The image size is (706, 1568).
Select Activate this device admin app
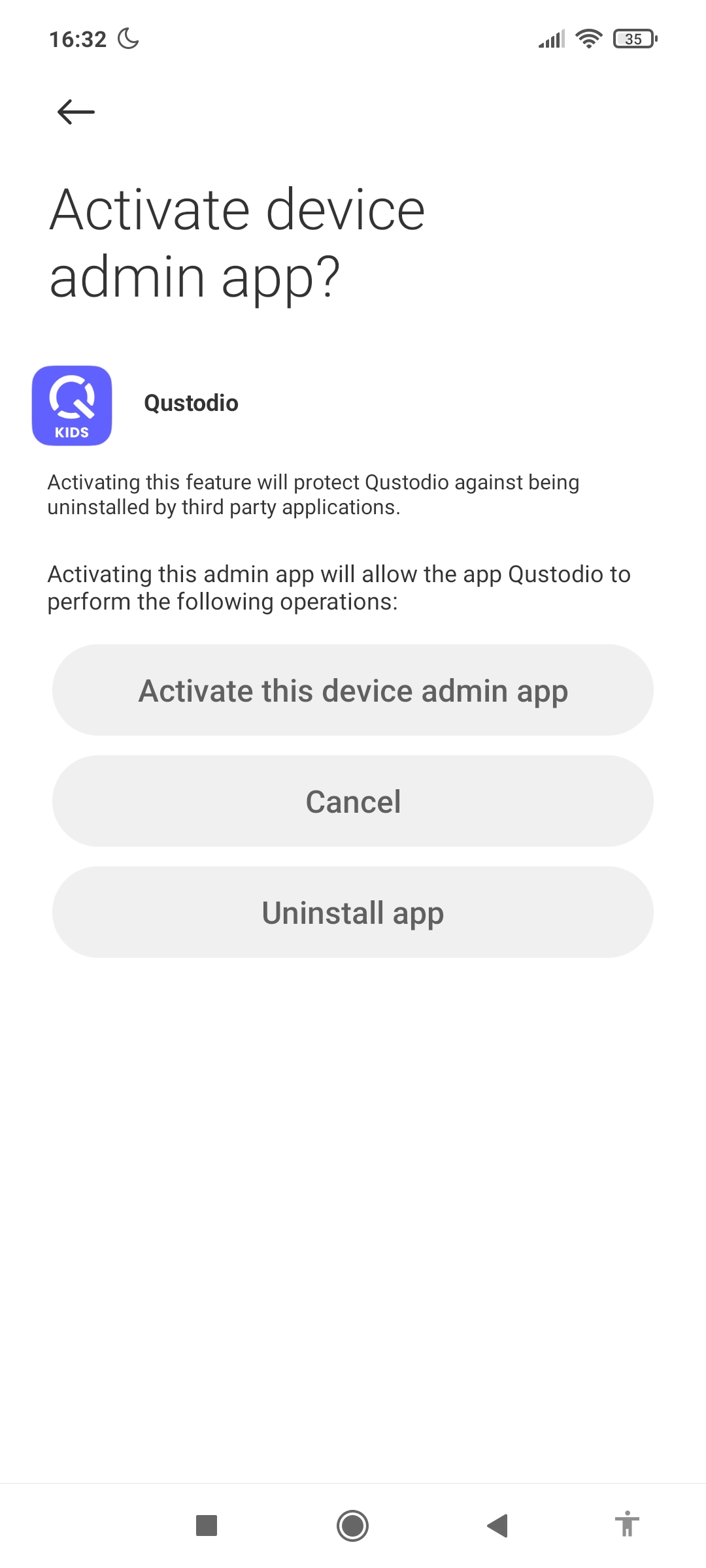tap(352, 690)
